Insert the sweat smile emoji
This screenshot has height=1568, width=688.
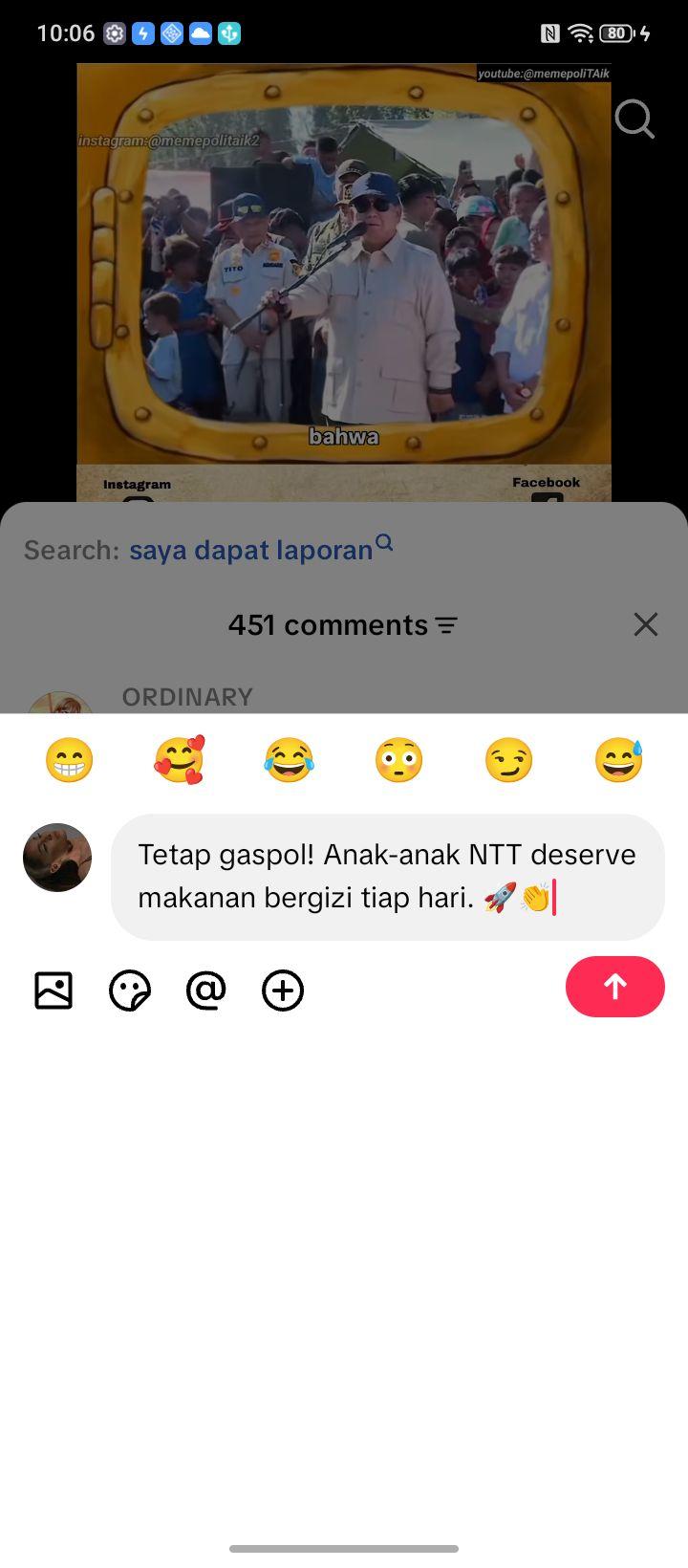pos(618,761)
